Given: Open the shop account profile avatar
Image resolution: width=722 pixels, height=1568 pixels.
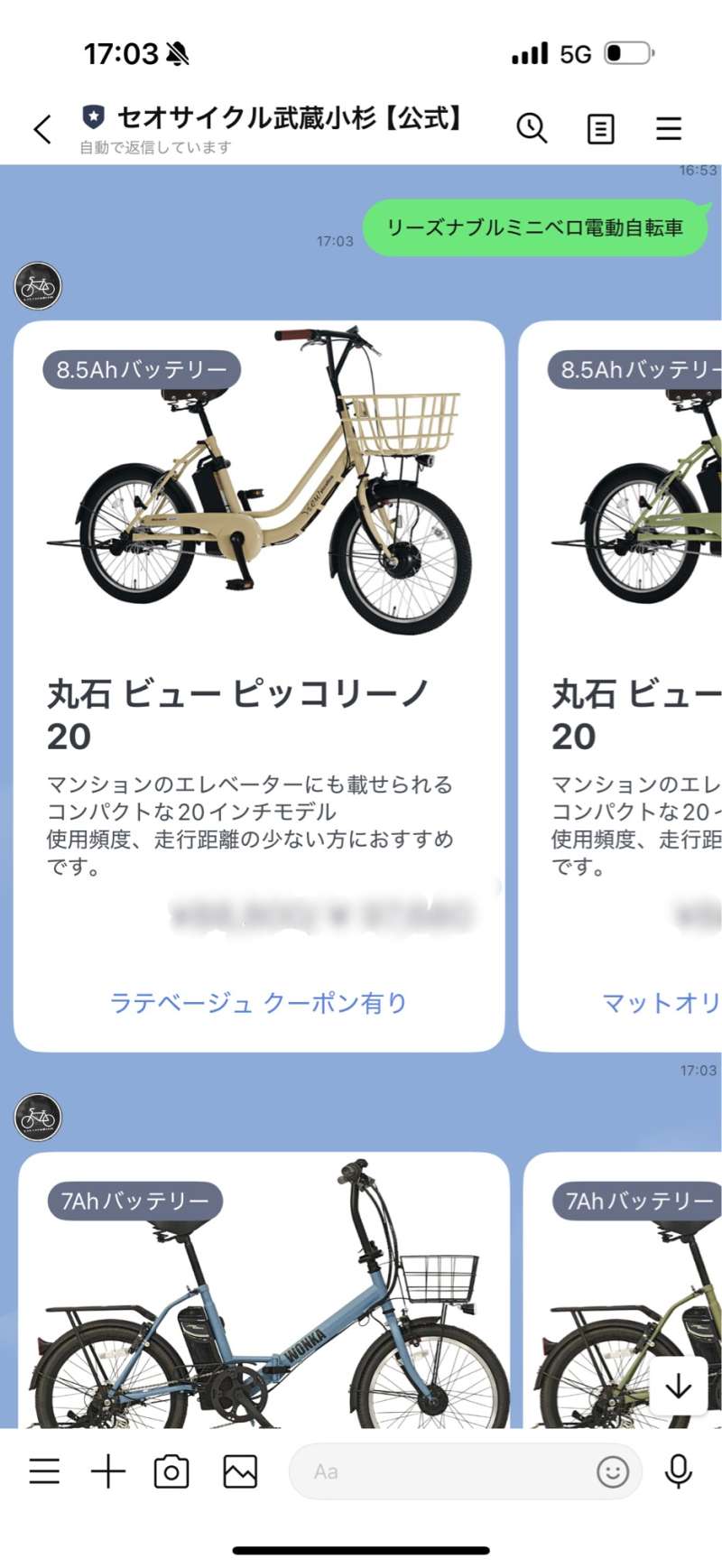Looking at the screenshot, I should pyautogui.click(x=38, y=285).
